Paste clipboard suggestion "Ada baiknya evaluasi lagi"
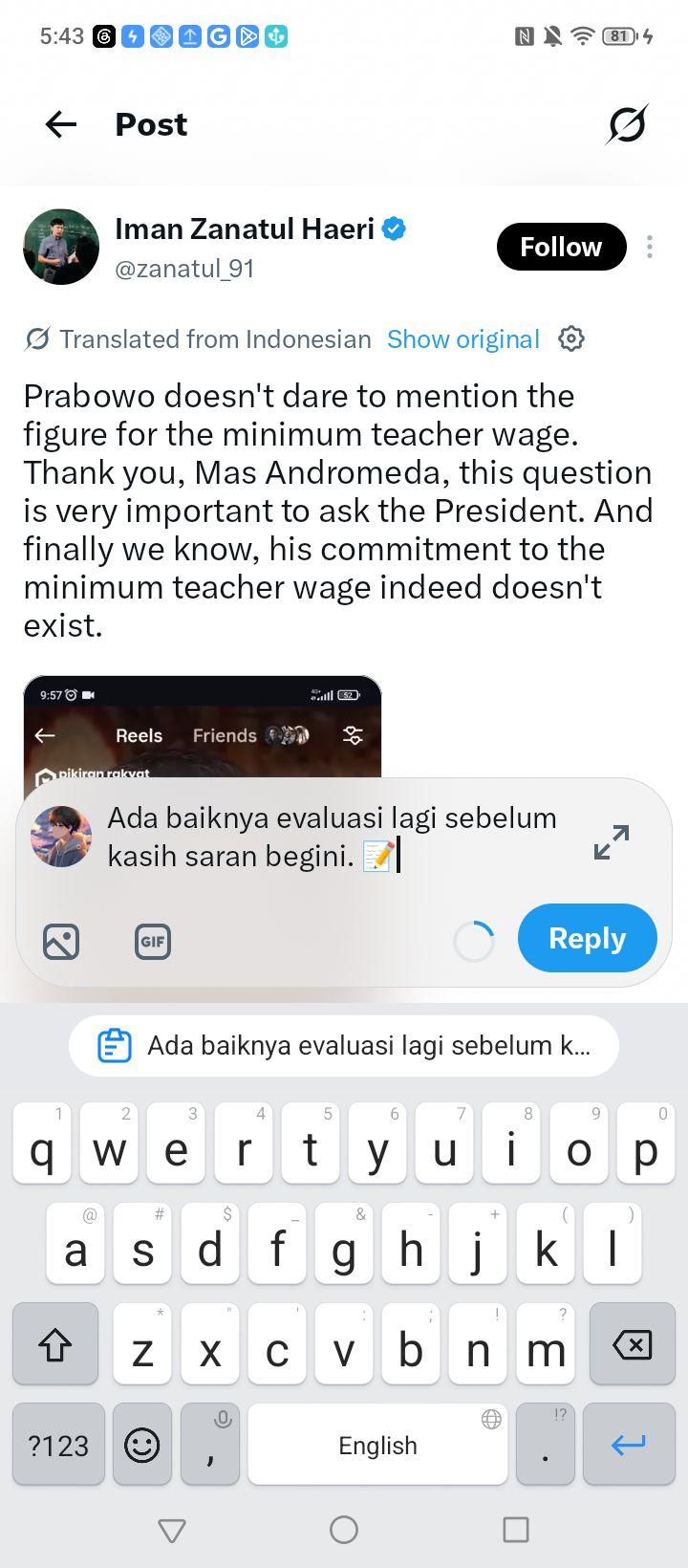Viewport: 688px width, 1568px height. tap(344, 1046)
